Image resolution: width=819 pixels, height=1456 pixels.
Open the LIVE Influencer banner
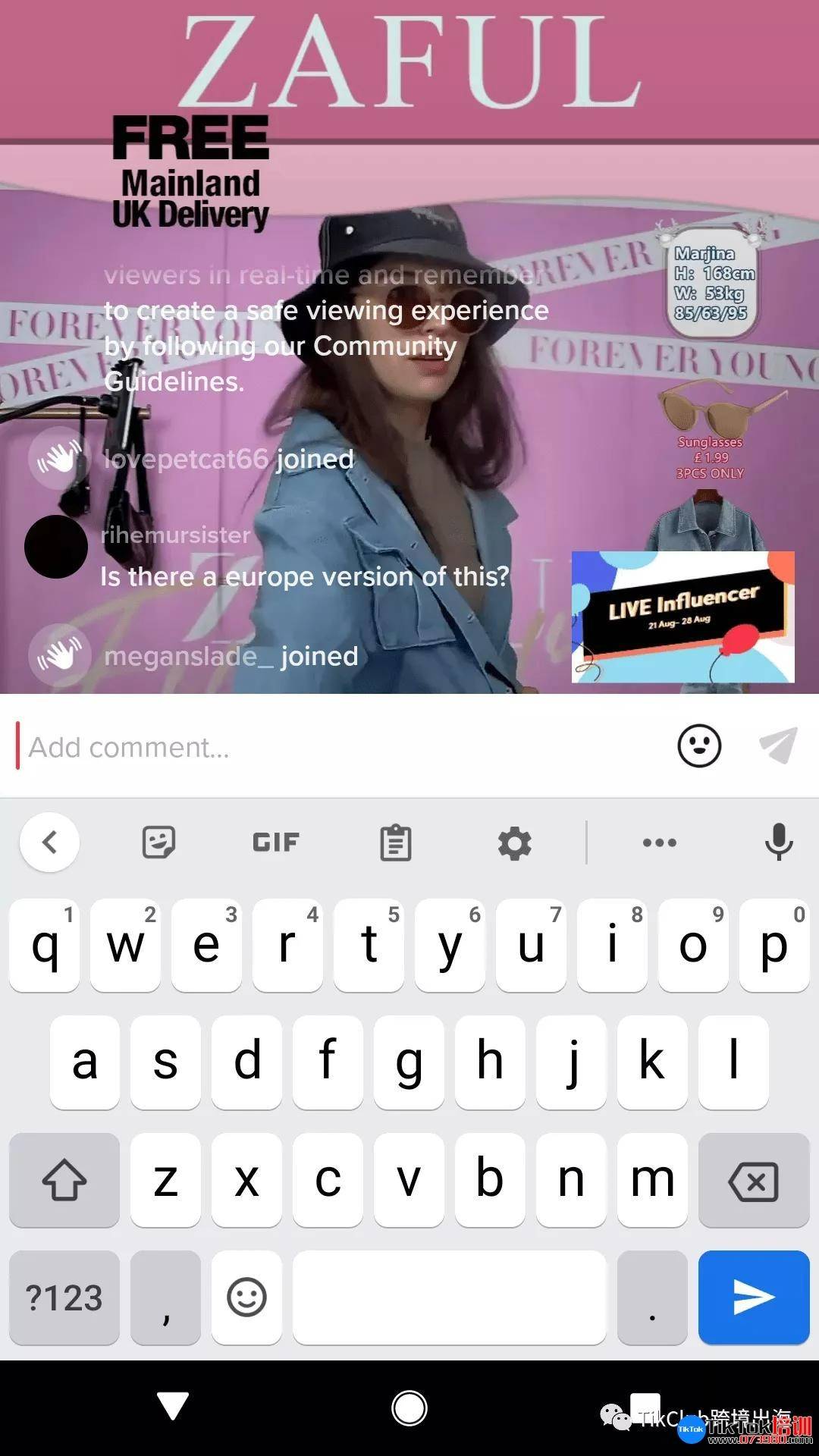click(682, 617)
